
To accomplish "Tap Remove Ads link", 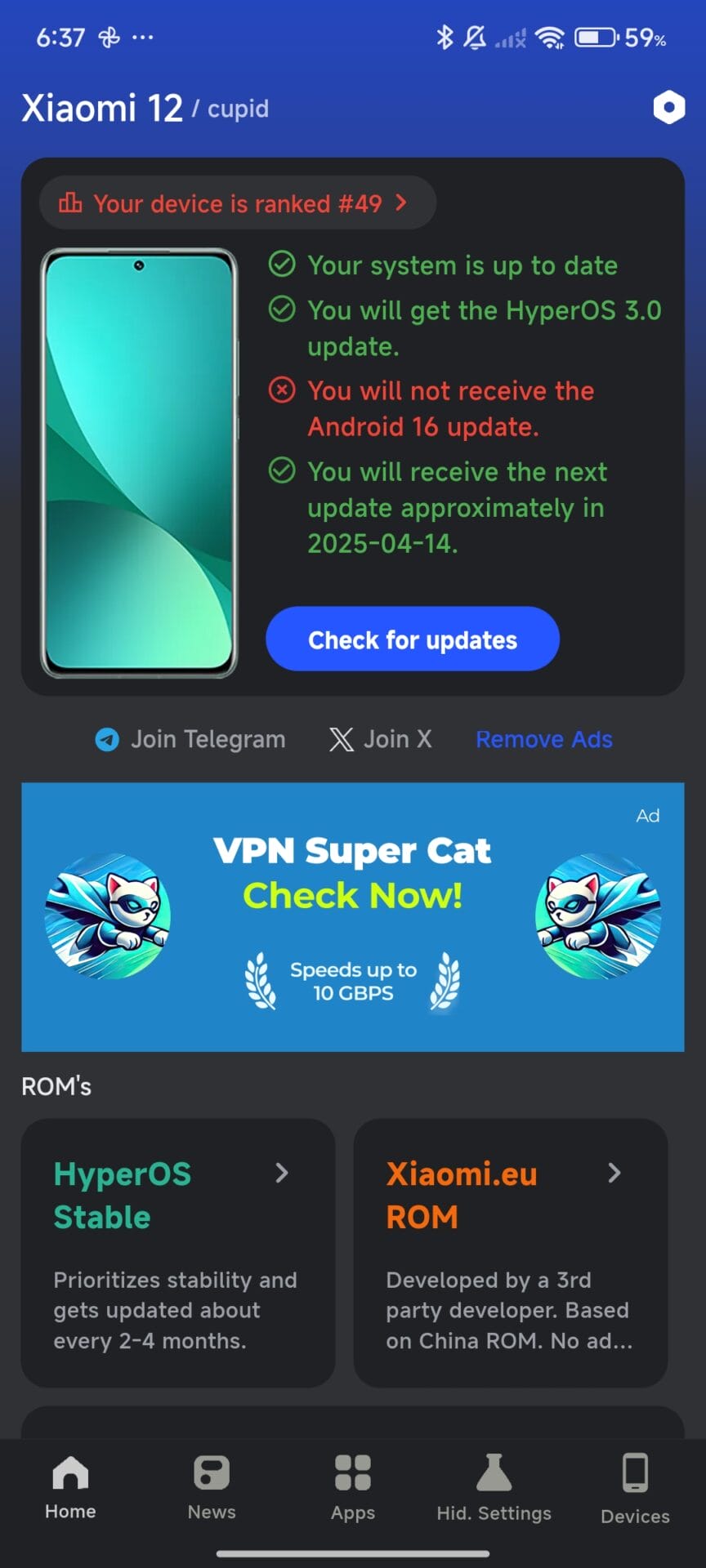I will 544,739.
